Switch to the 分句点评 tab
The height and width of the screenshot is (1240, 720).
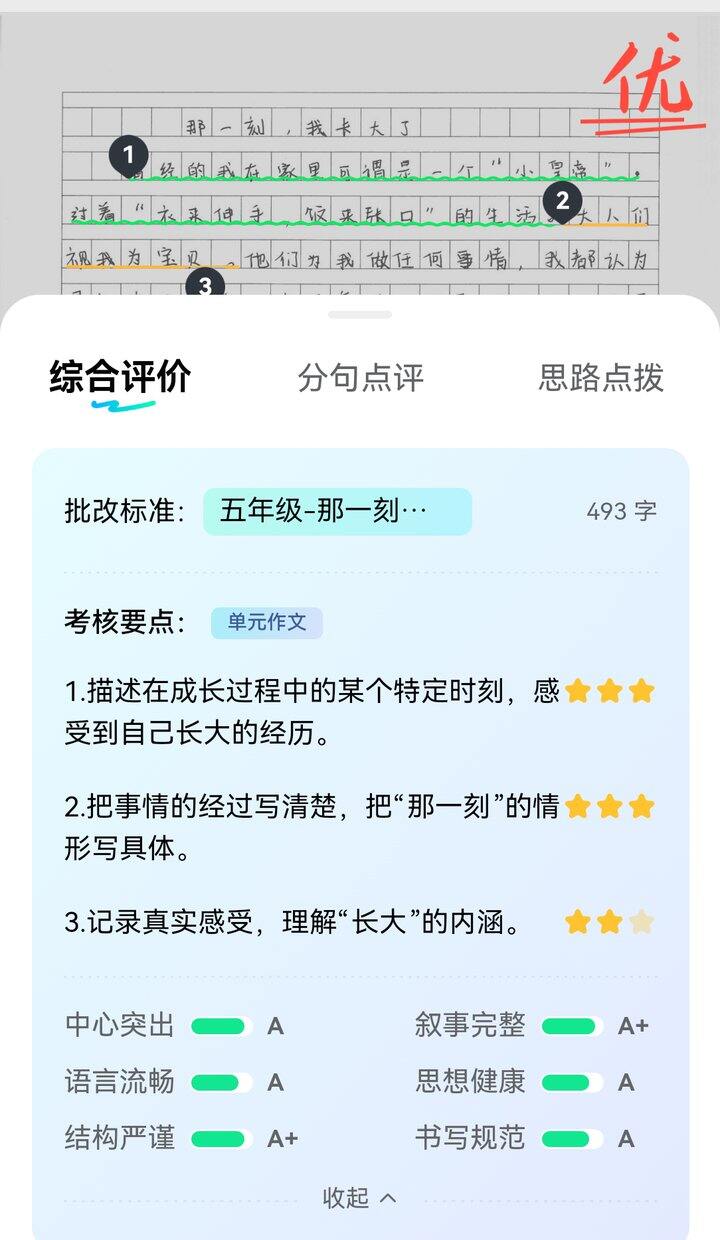point(360,378)
